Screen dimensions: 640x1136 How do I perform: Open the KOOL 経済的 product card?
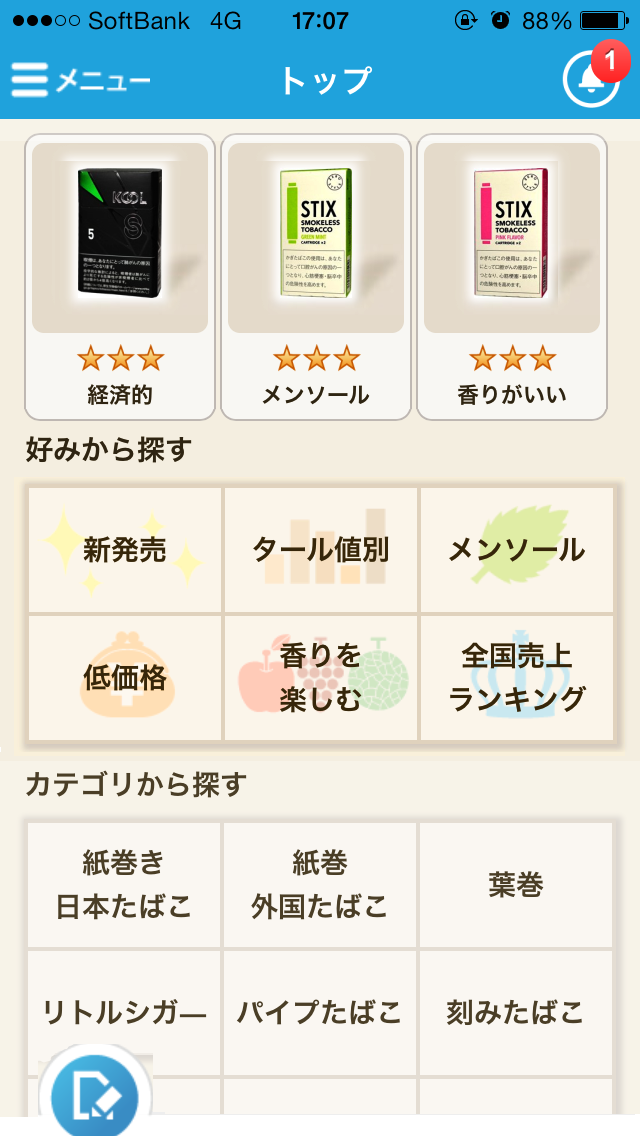[120, 276]
